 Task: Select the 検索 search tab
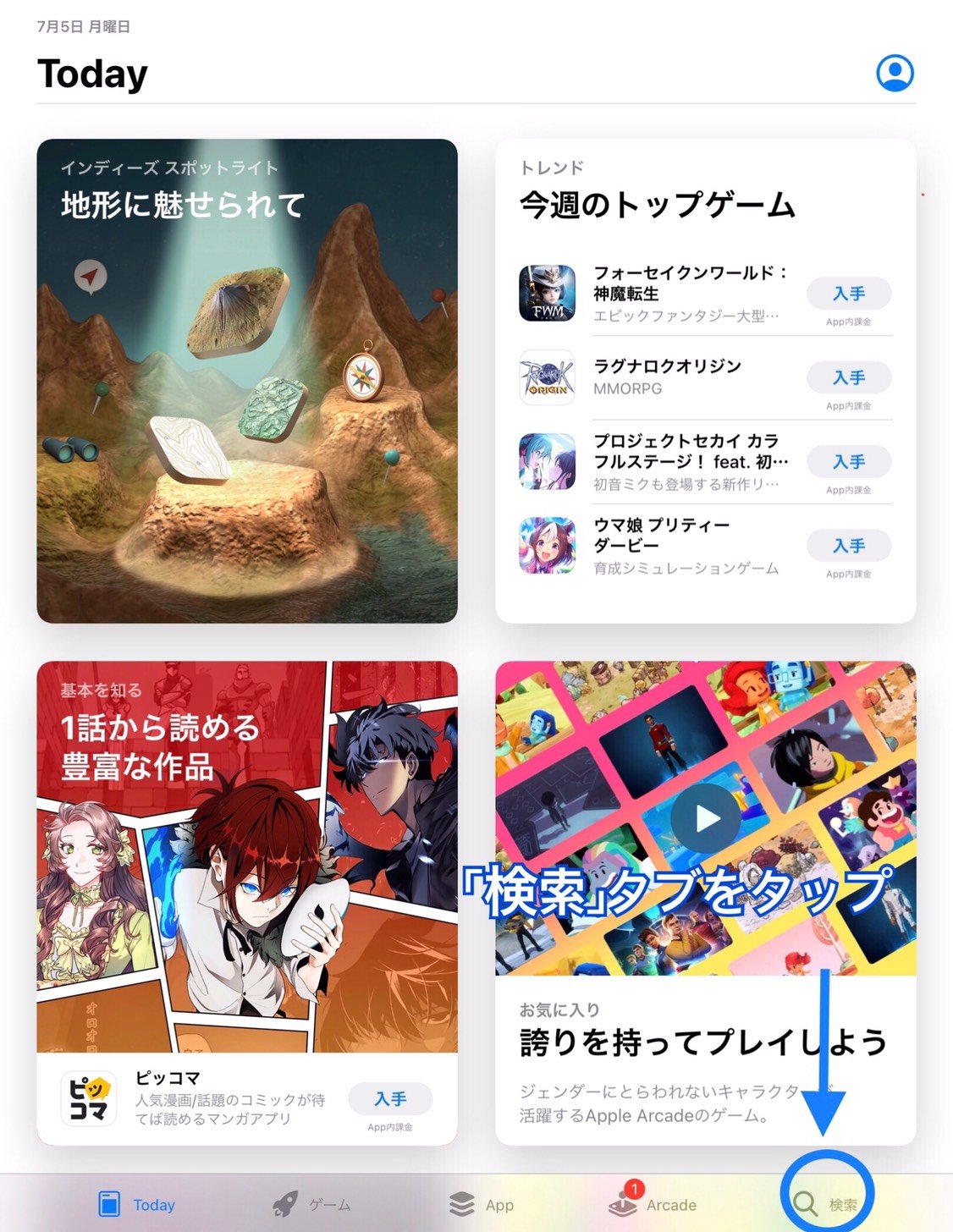[x=825, y=1203]
